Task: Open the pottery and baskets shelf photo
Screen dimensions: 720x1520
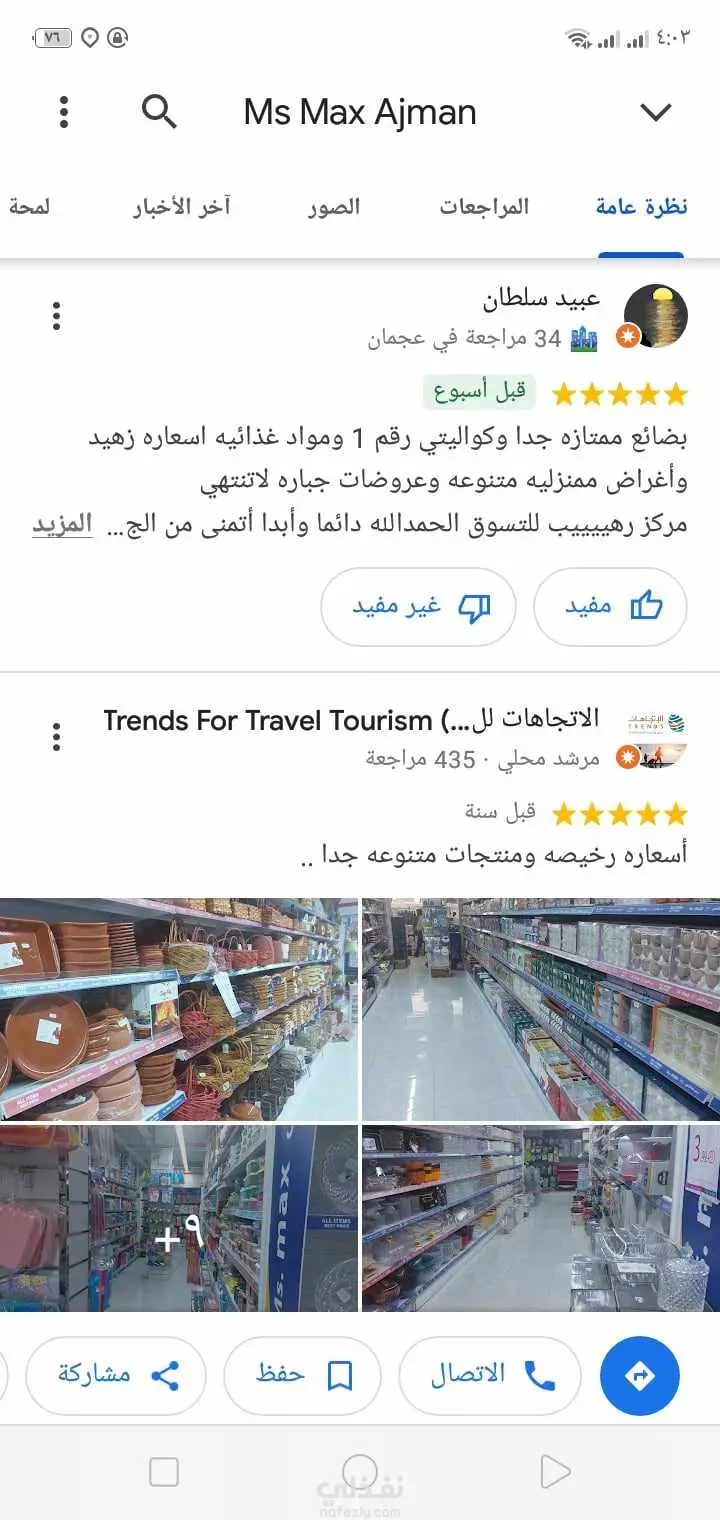Action: point(178,1010)
